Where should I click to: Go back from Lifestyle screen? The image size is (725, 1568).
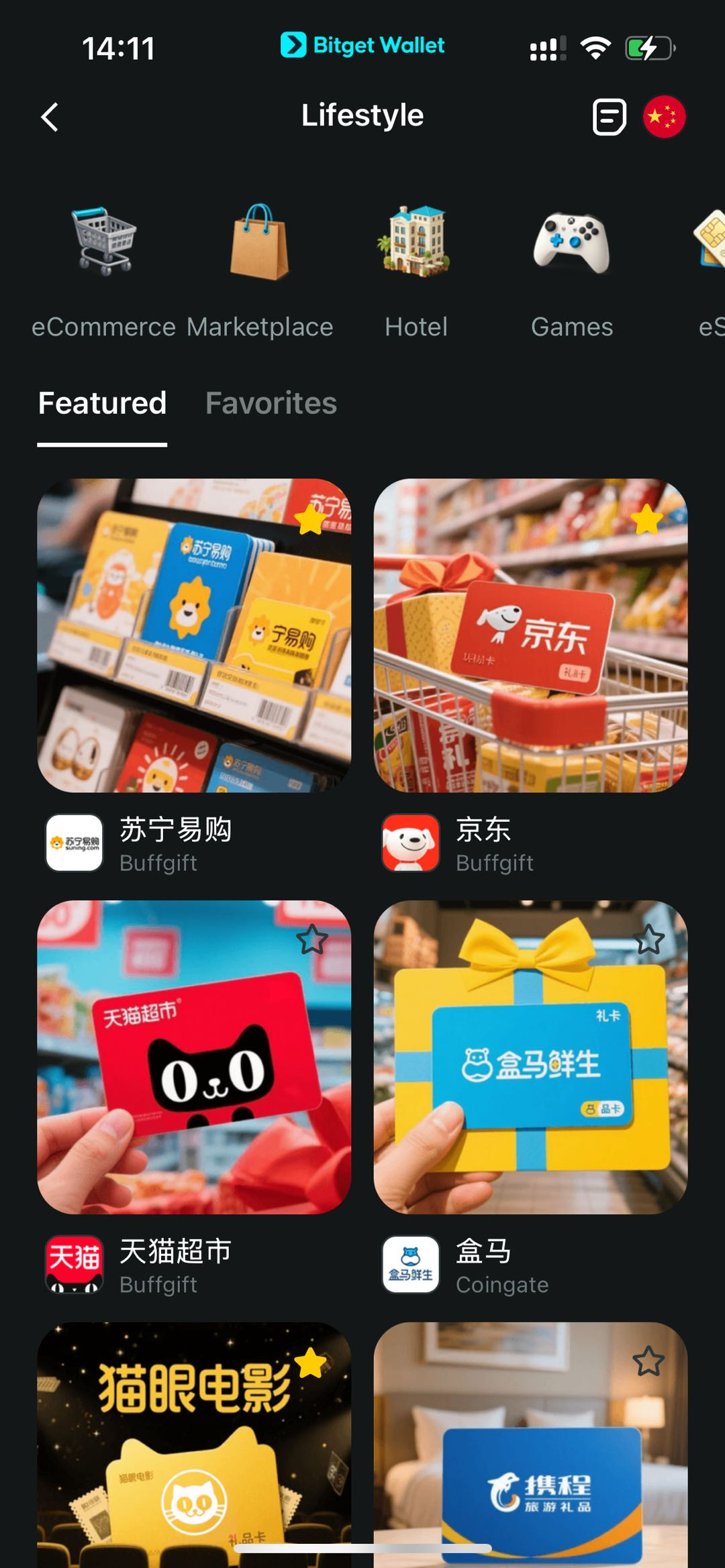point(50,117)
